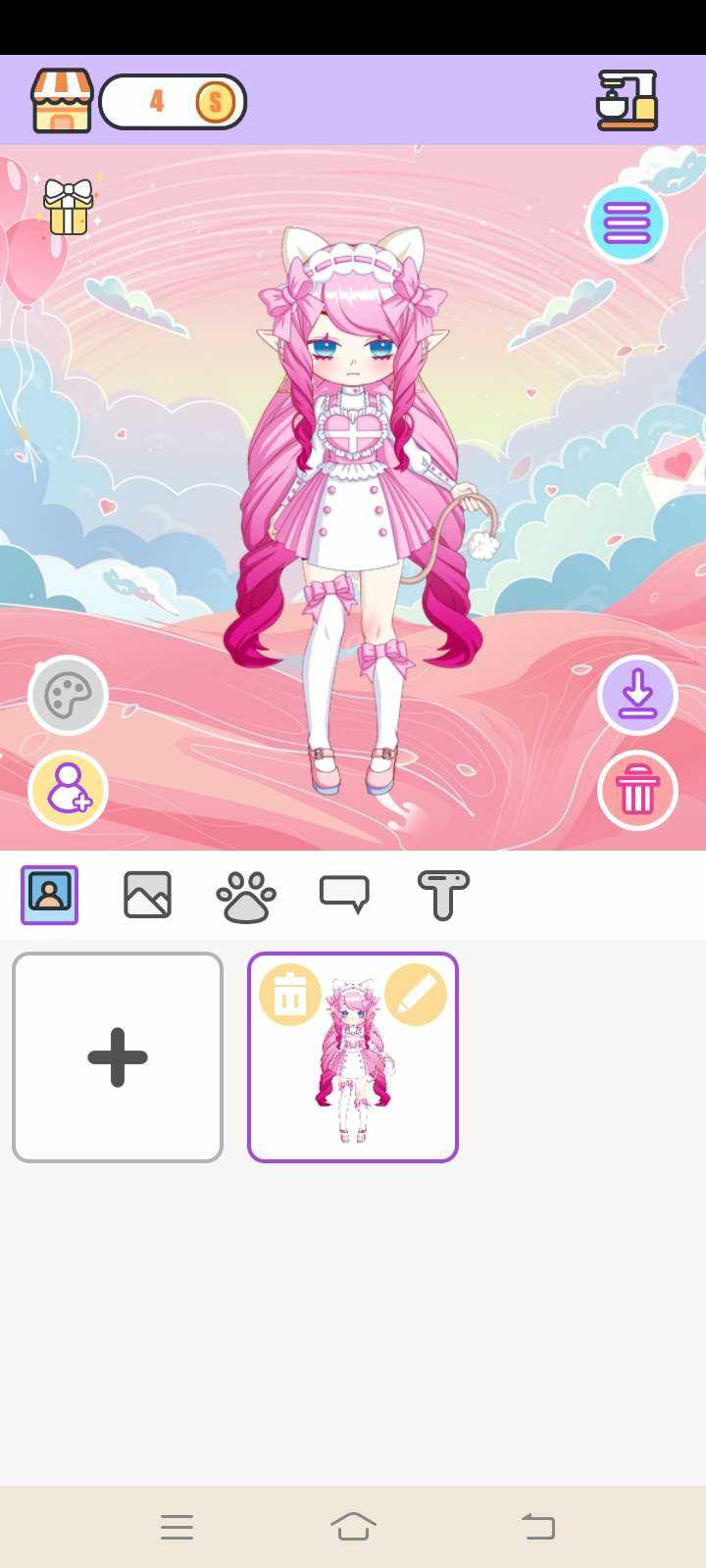Open the coffee machine icon
Image resolution: width=706 pixels, height=1568 pixels.
(x=627, y=101)
